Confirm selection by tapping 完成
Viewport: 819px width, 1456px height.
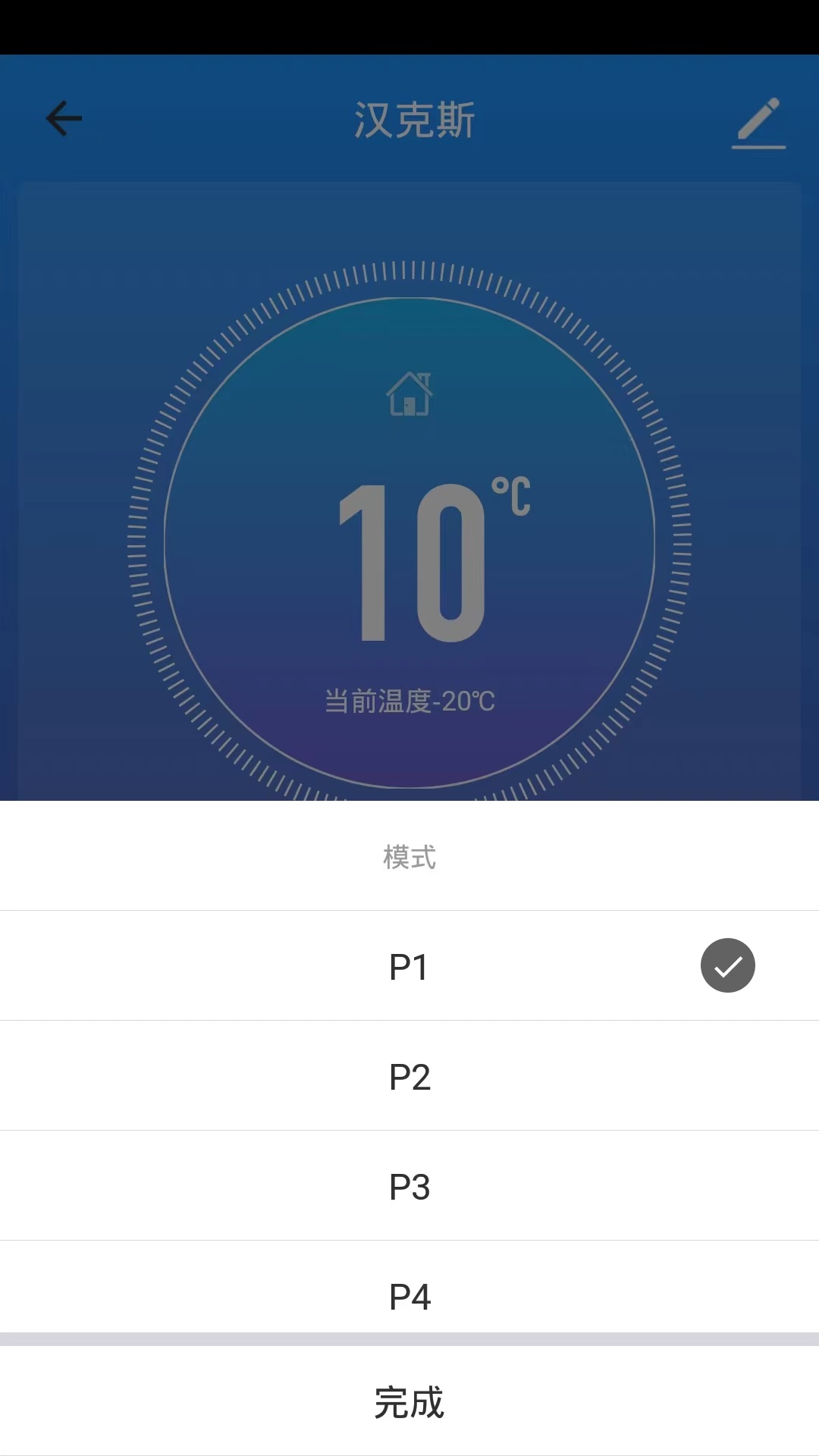pos(409,1404)
